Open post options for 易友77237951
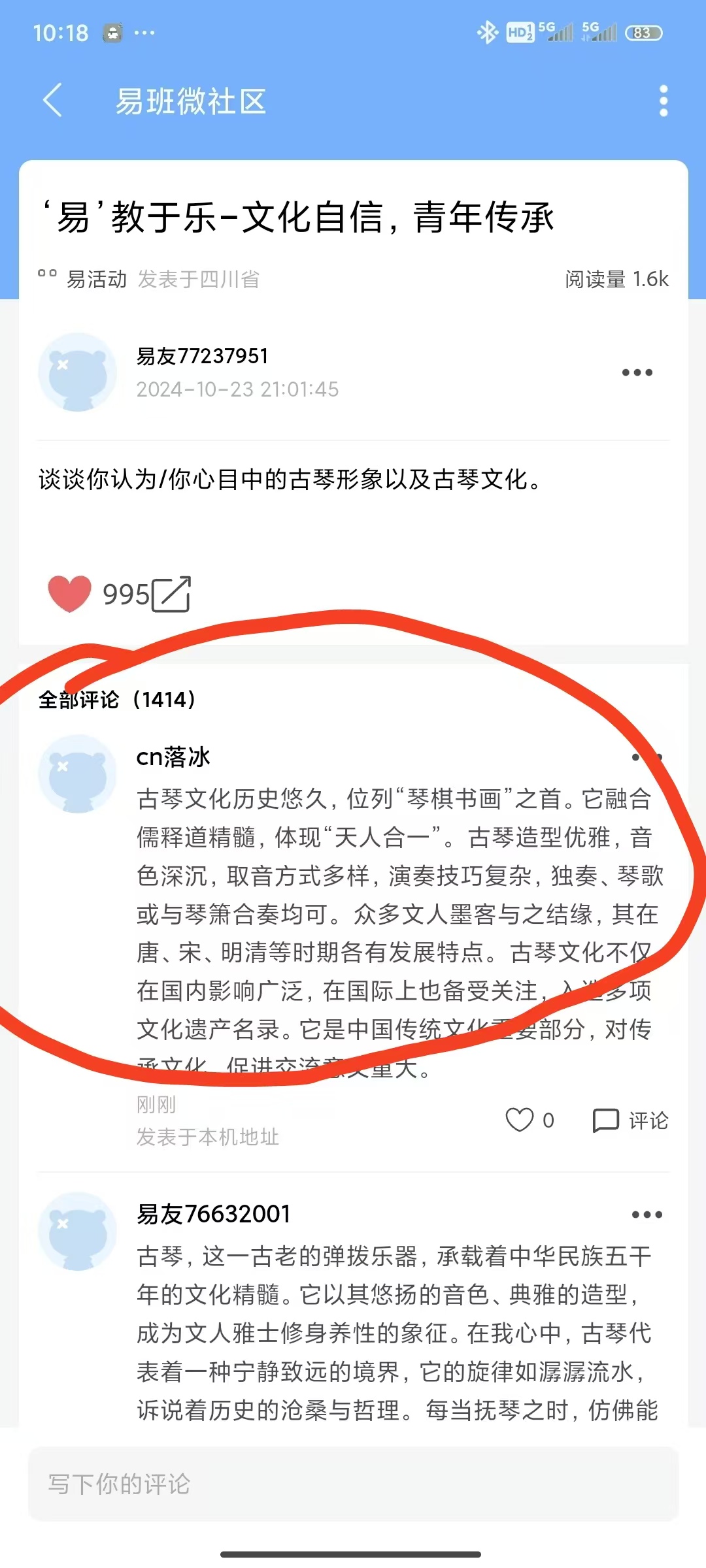 pos(637,372)
